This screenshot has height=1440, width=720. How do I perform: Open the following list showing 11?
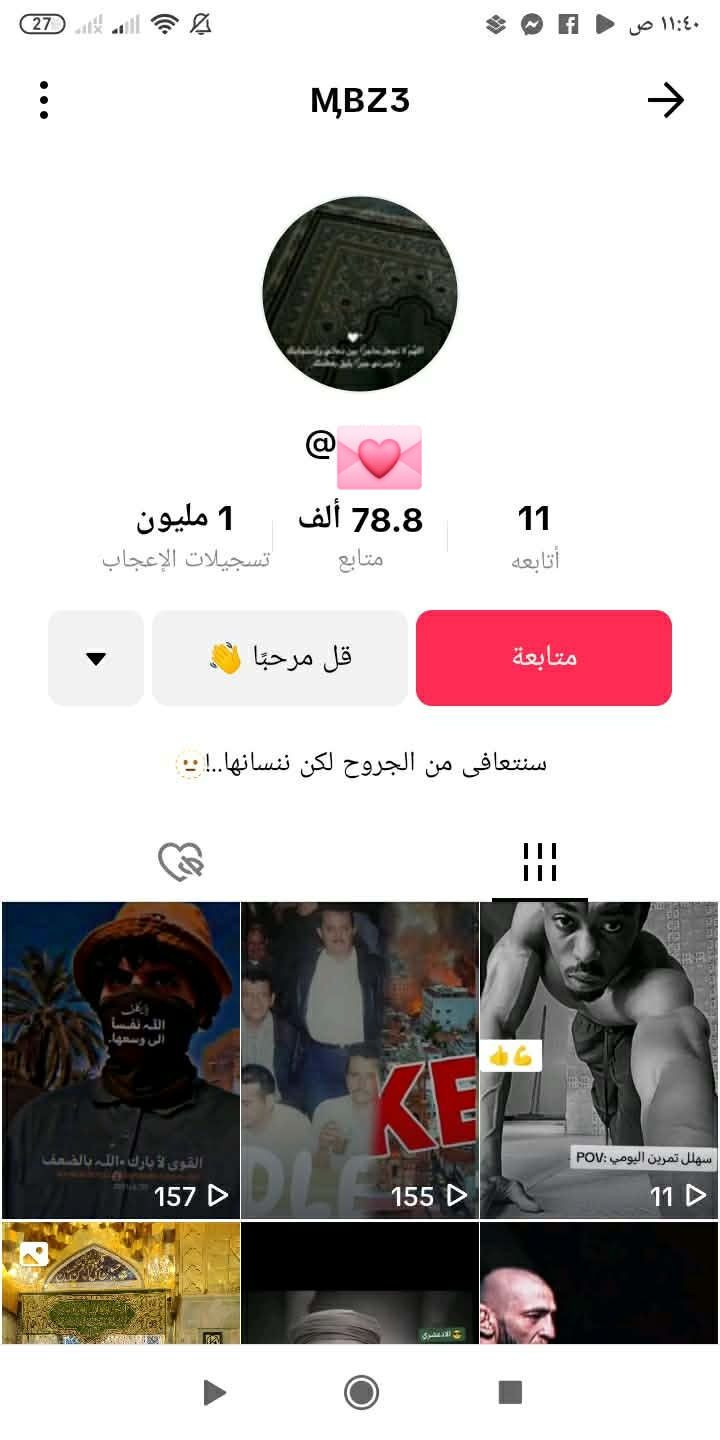pyautogui.click(x=535, y=535)
